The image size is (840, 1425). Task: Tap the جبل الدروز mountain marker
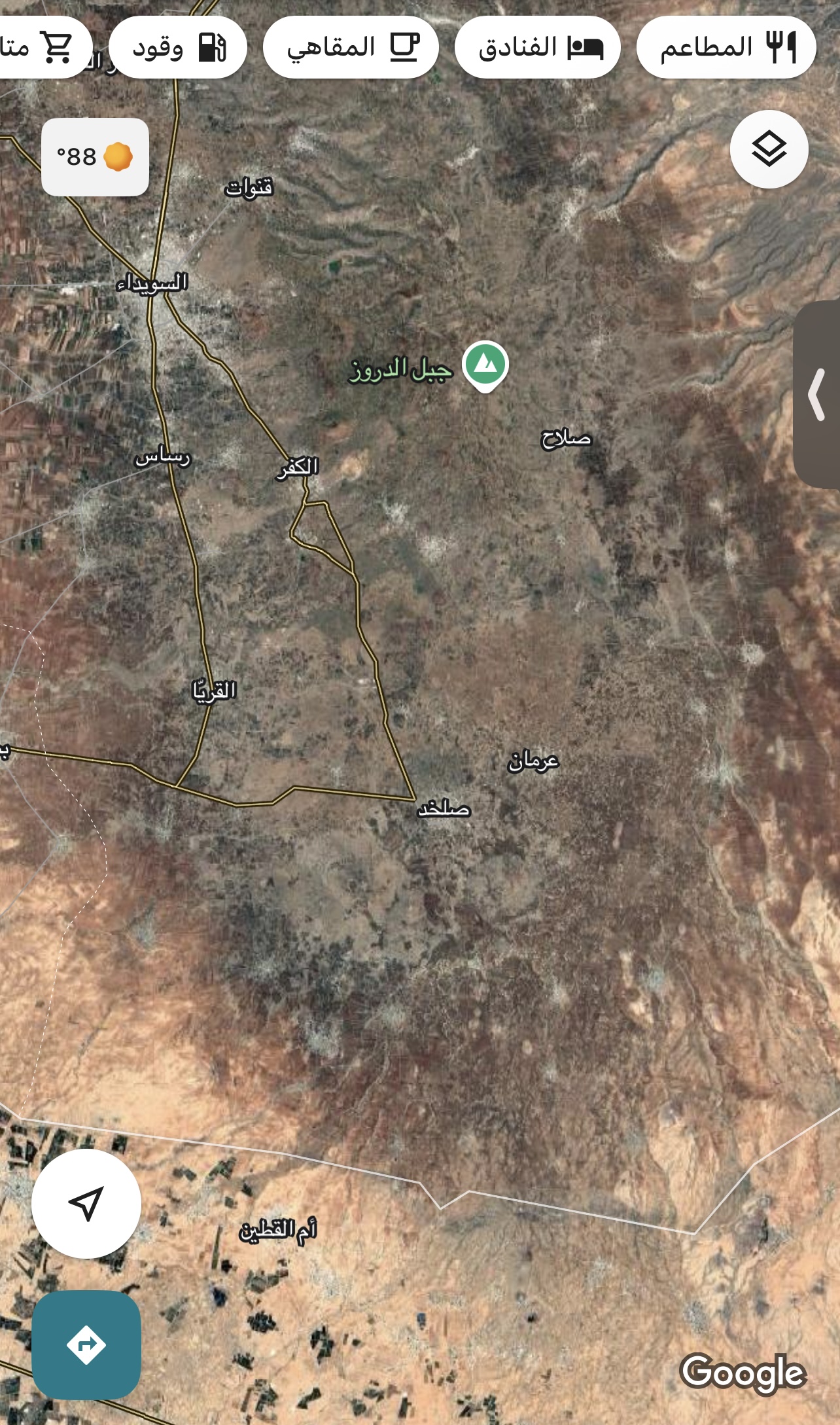pos(485,364)
